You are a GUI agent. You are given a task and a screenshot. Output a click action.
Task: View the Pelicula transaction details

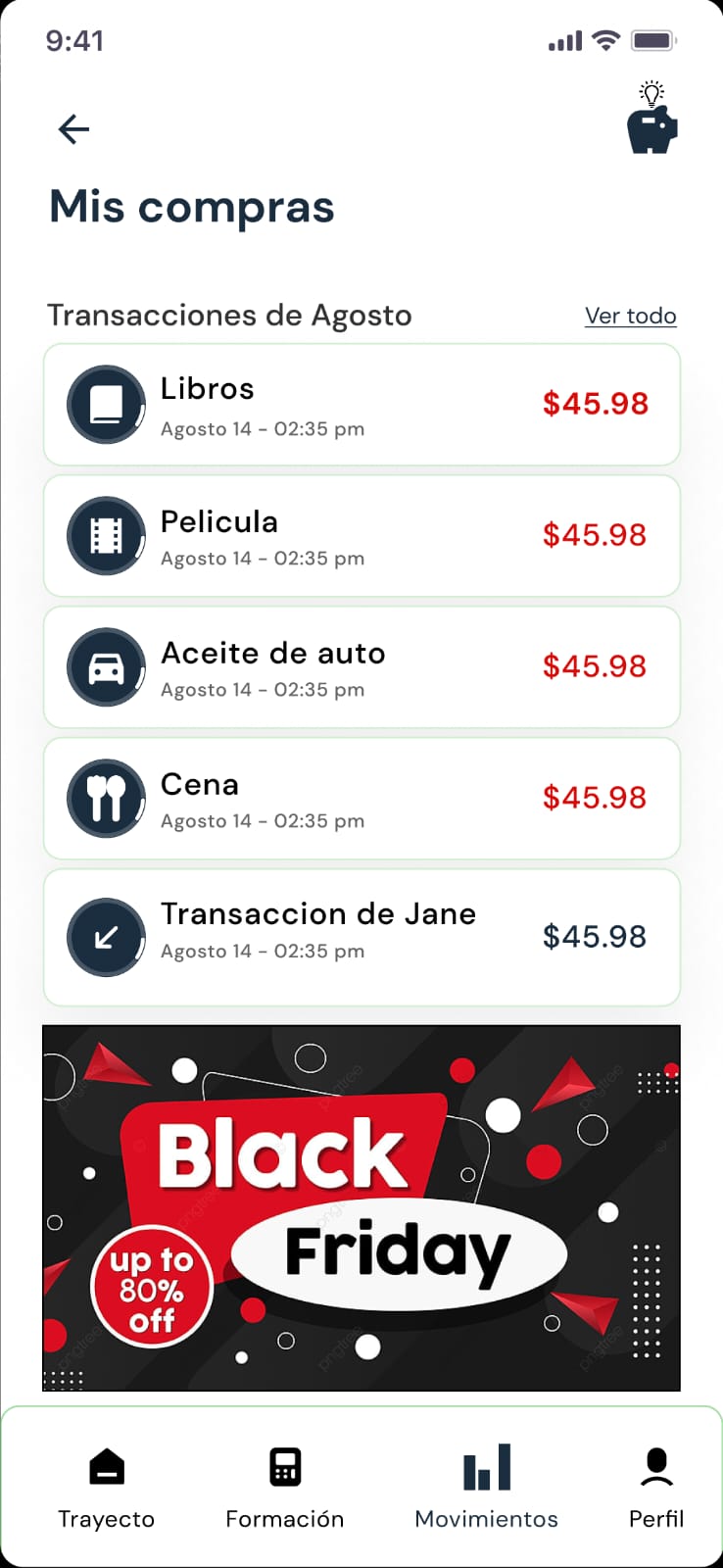[361, 536]
